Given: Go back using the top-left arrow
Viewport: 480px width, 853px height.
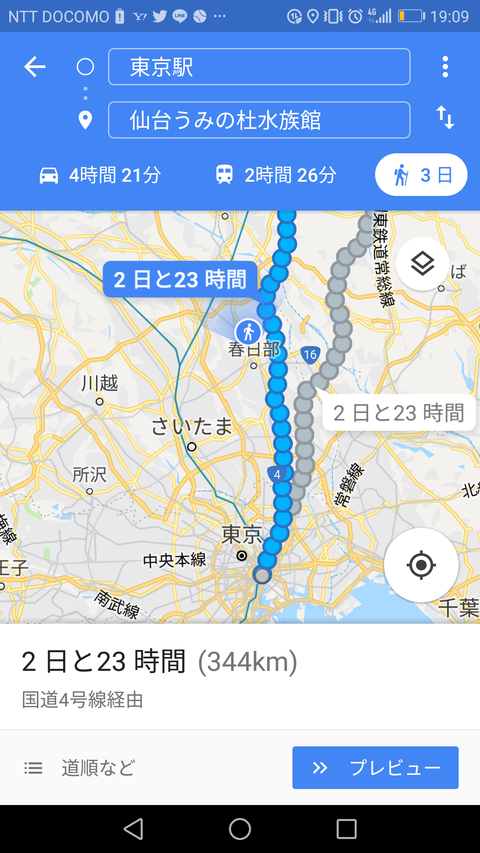Looking at the screenshot, I should [35, 67].
